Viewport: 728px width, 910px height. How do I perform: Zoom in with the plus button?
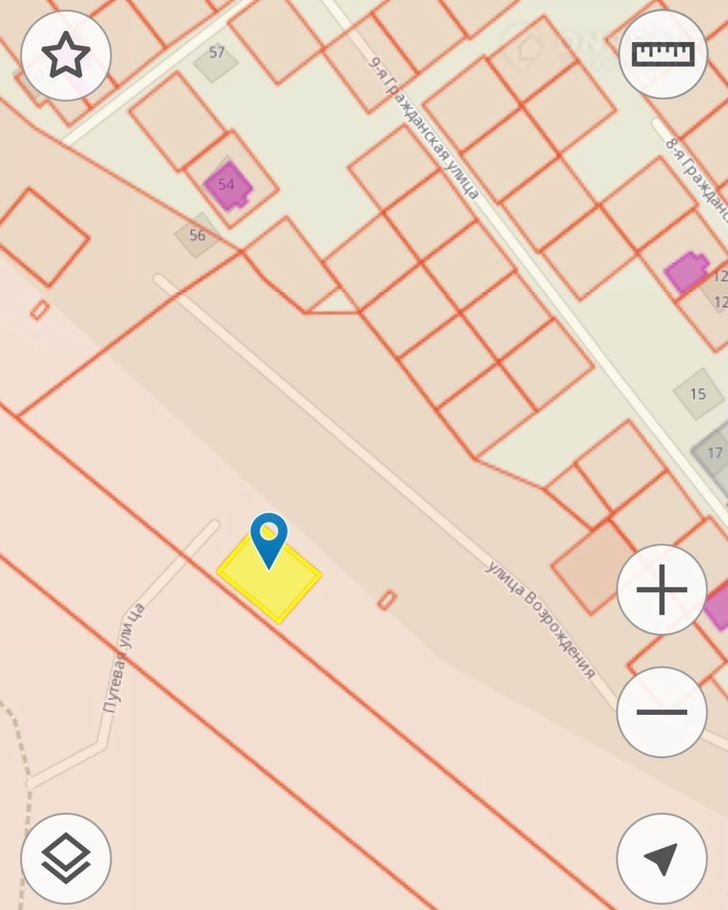pos(662,590)
